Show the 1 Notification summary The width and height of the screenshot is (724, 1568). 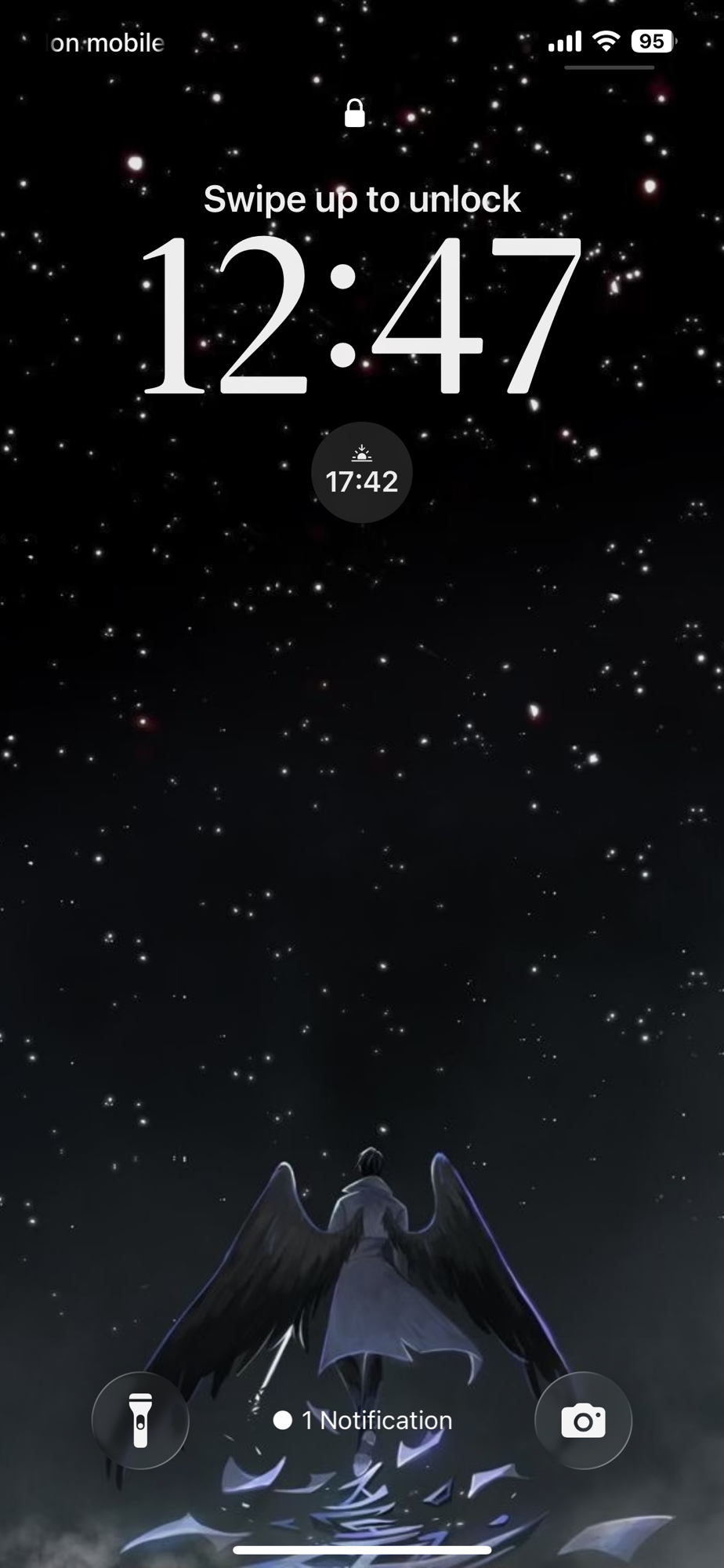[363, 1420]
